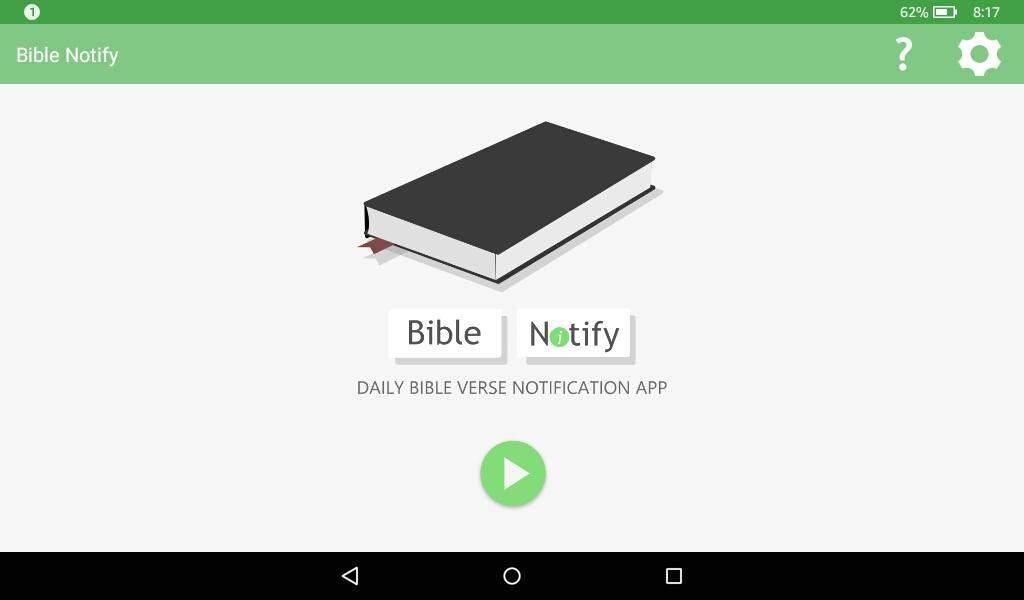Go to the device home screen
Screen dimensions: 1024x600
tap(512, 576)
